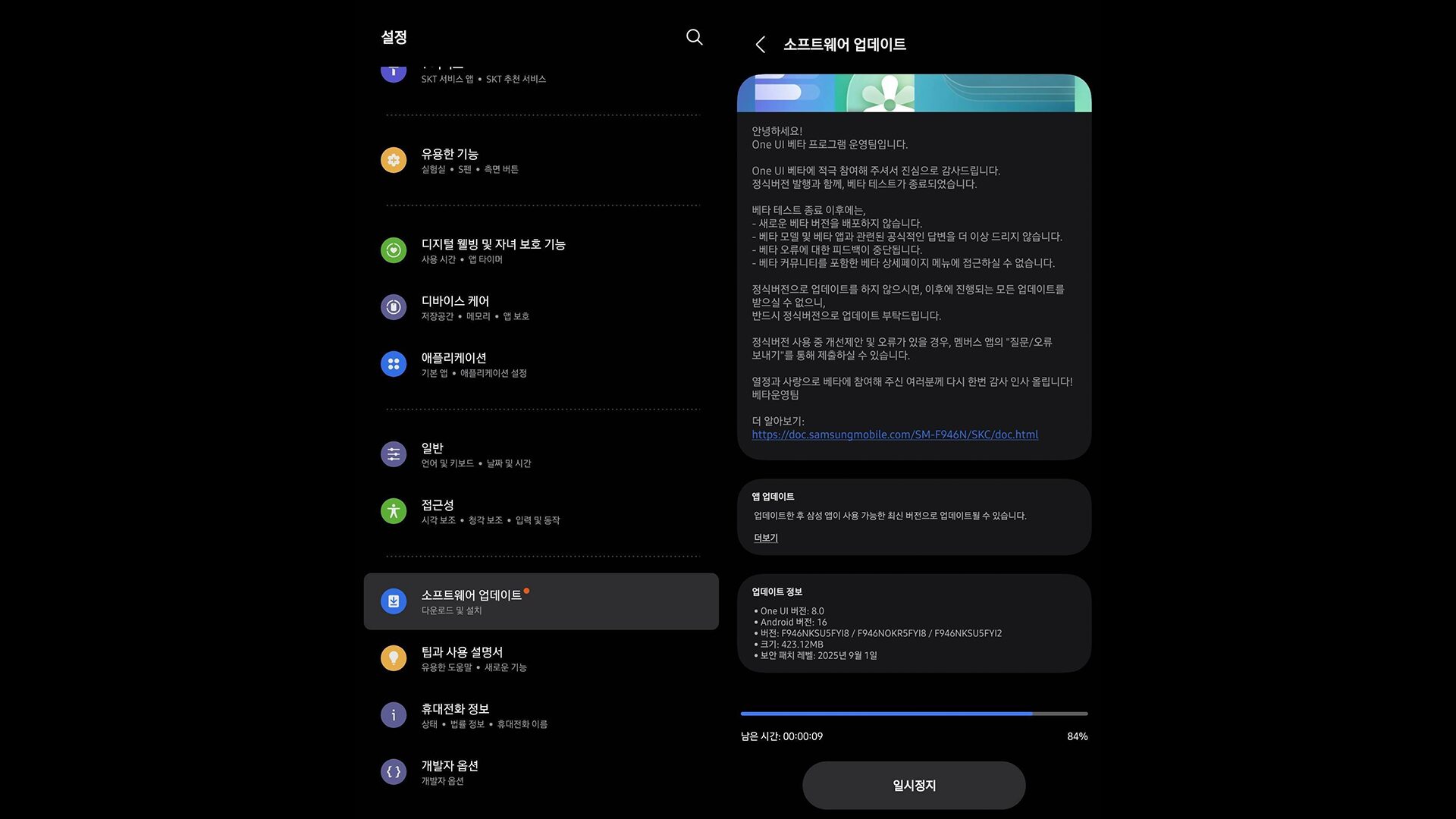Go back from 소프트웨어 업데이트
Screen dimensions: 1456x819
pos(760,45)
